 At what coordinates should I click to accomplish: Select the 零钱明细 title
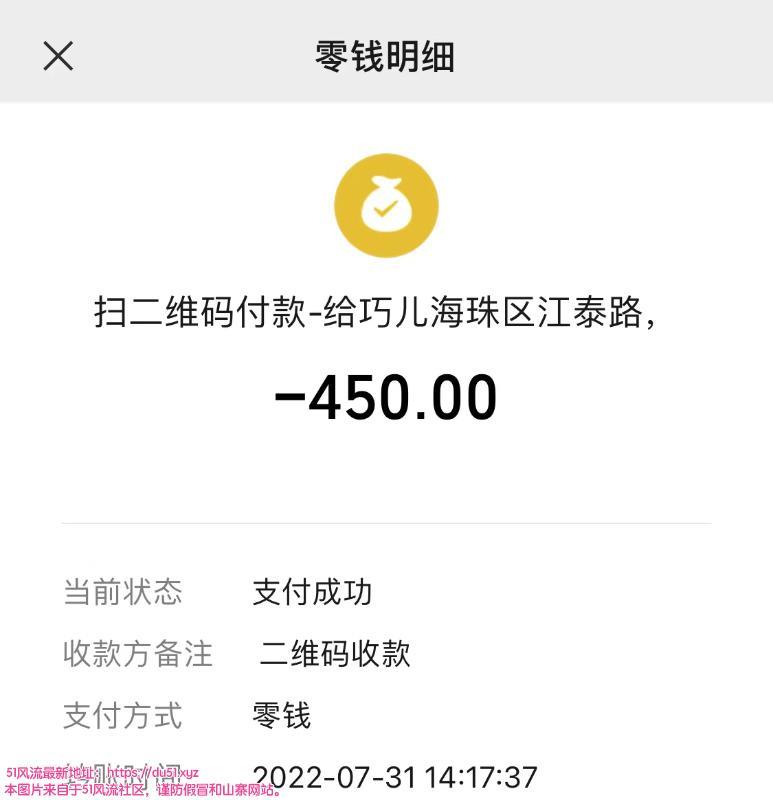click(x=386, y=56)
